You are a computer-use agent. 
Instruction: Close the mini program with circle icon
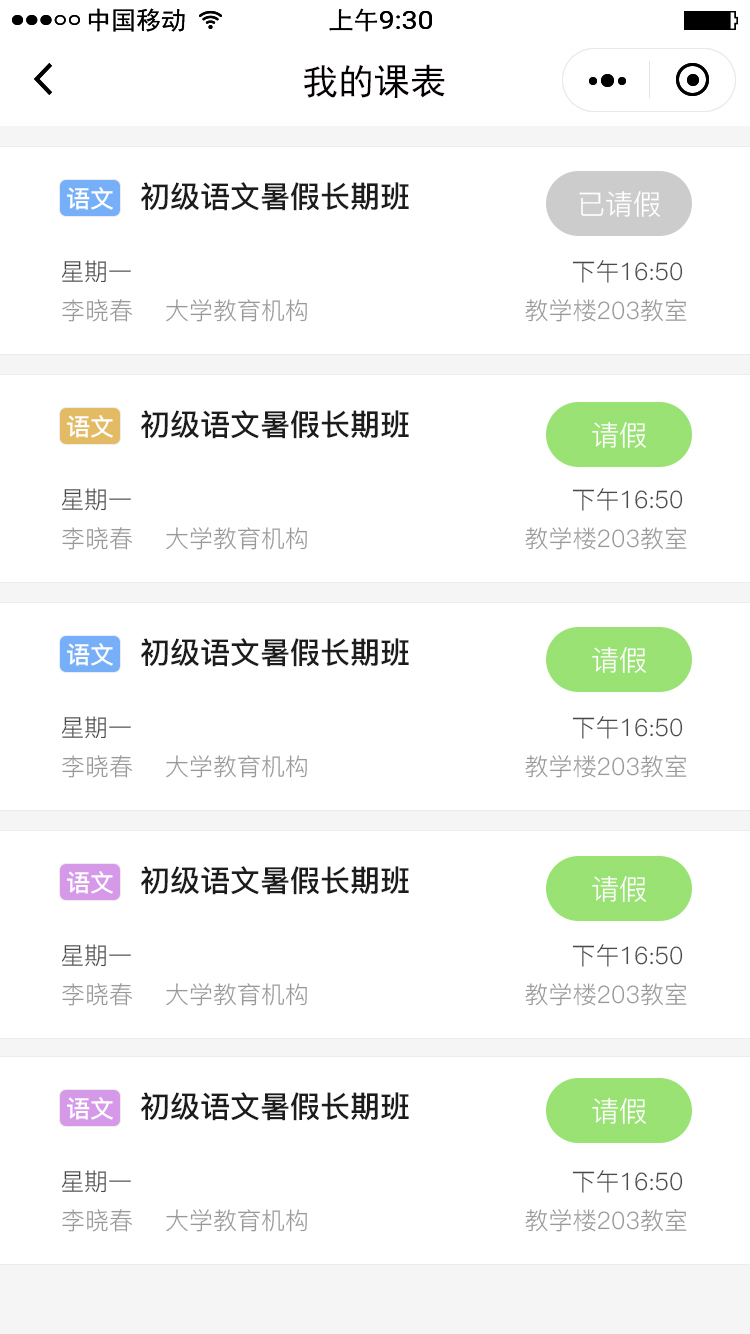click(692, 80)
